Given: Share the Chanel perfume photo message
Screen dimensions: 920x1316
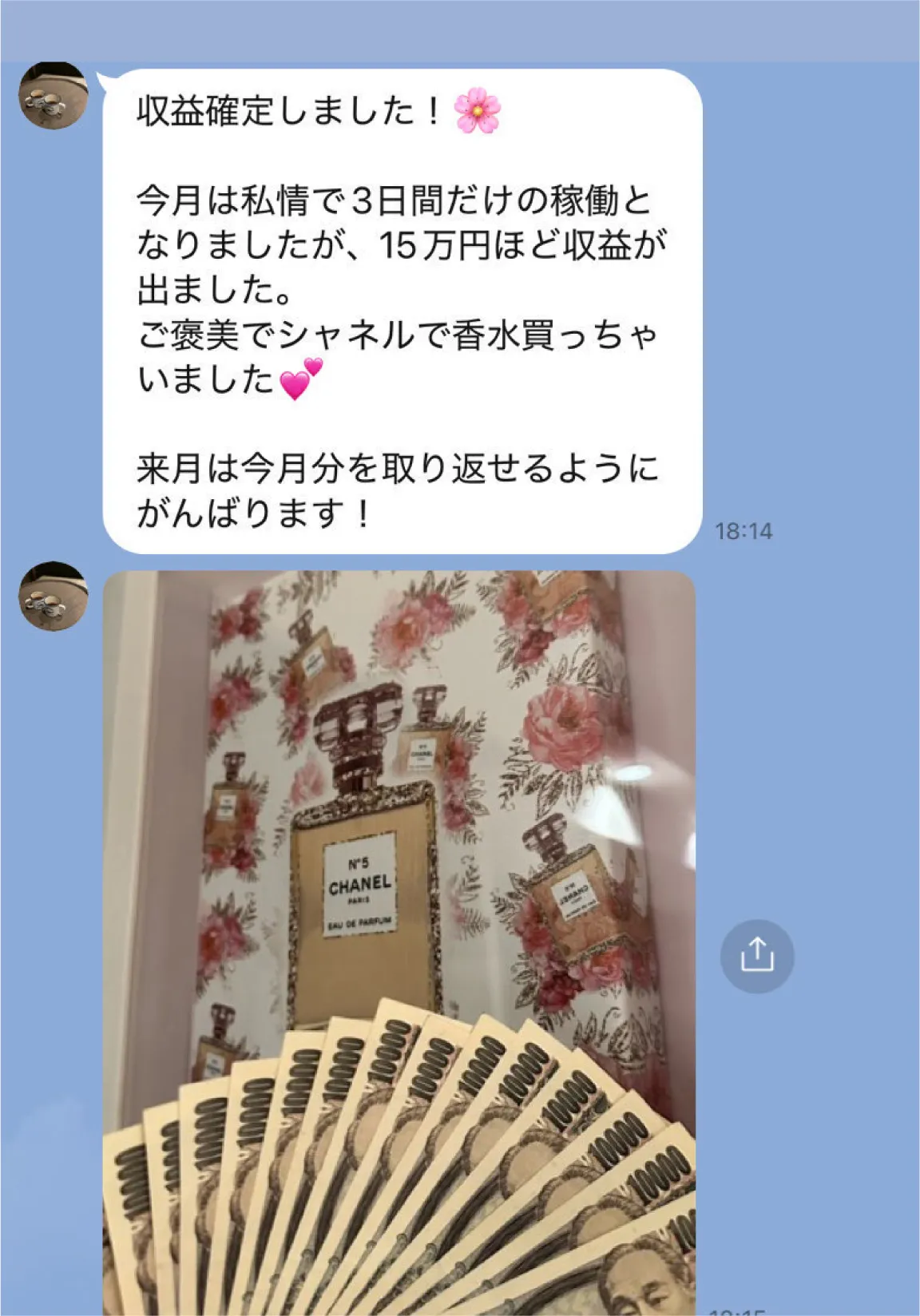Looking at the screenshot, I should [756, 956].
